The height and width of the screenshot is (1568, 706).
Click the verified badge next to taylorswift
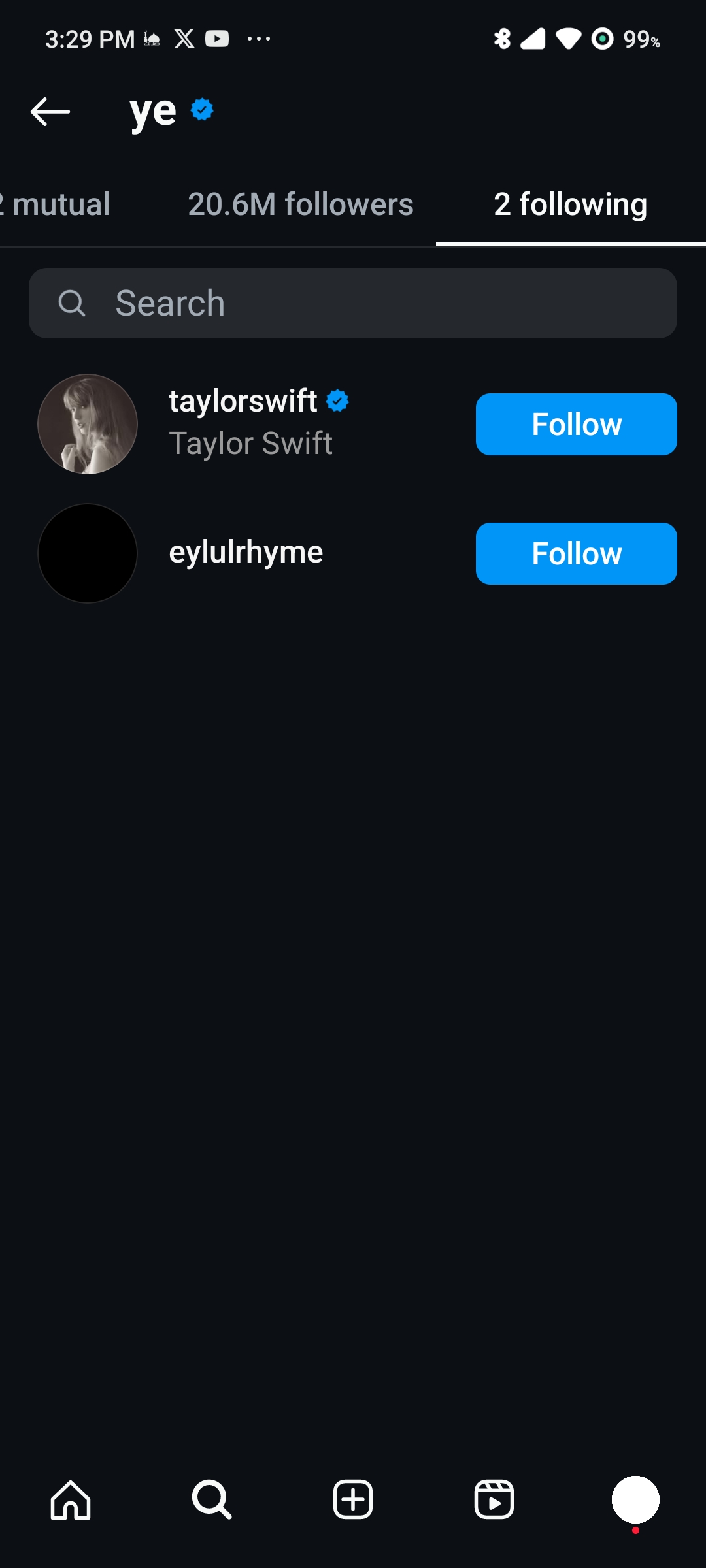(337, 400)
